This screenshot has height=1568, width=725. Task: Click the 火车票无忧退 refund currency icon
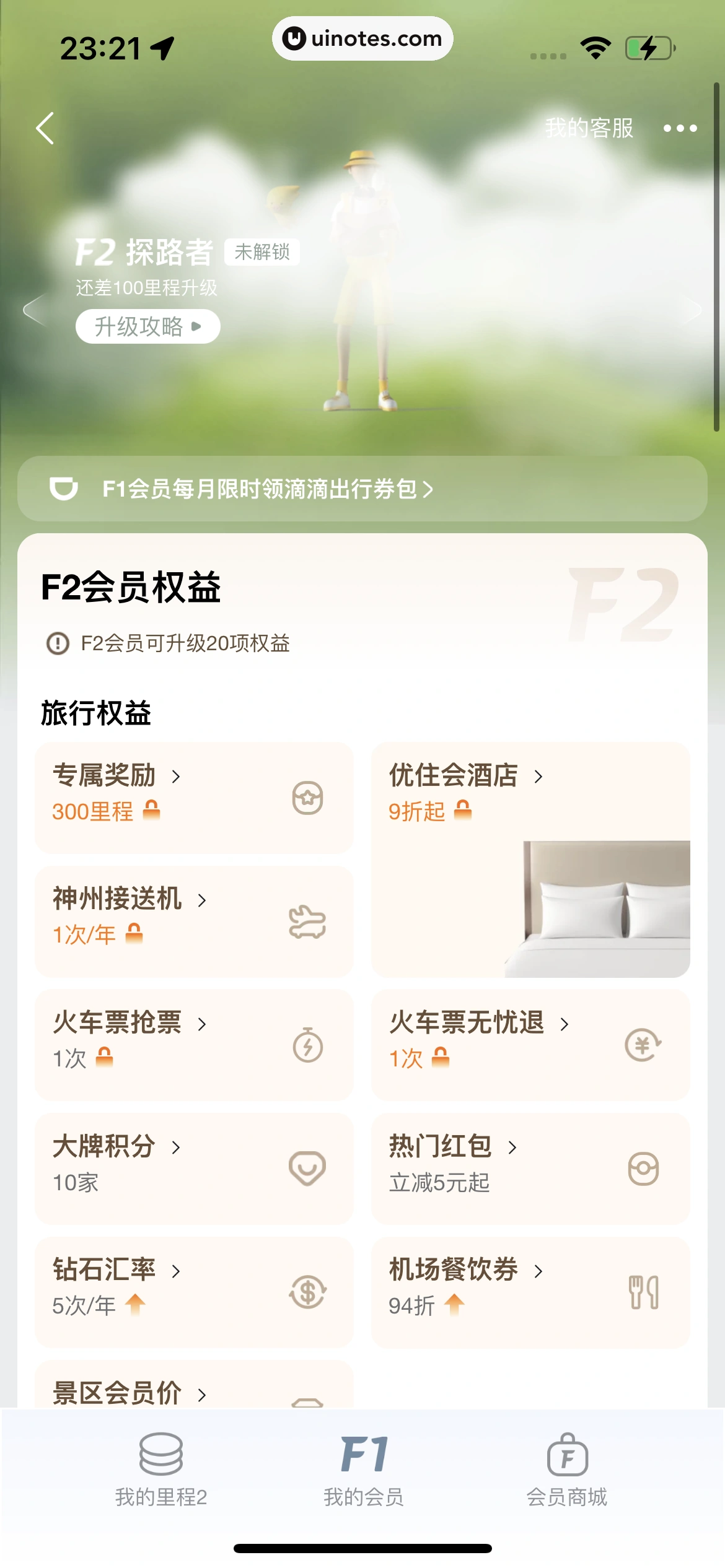point(643,1046)
